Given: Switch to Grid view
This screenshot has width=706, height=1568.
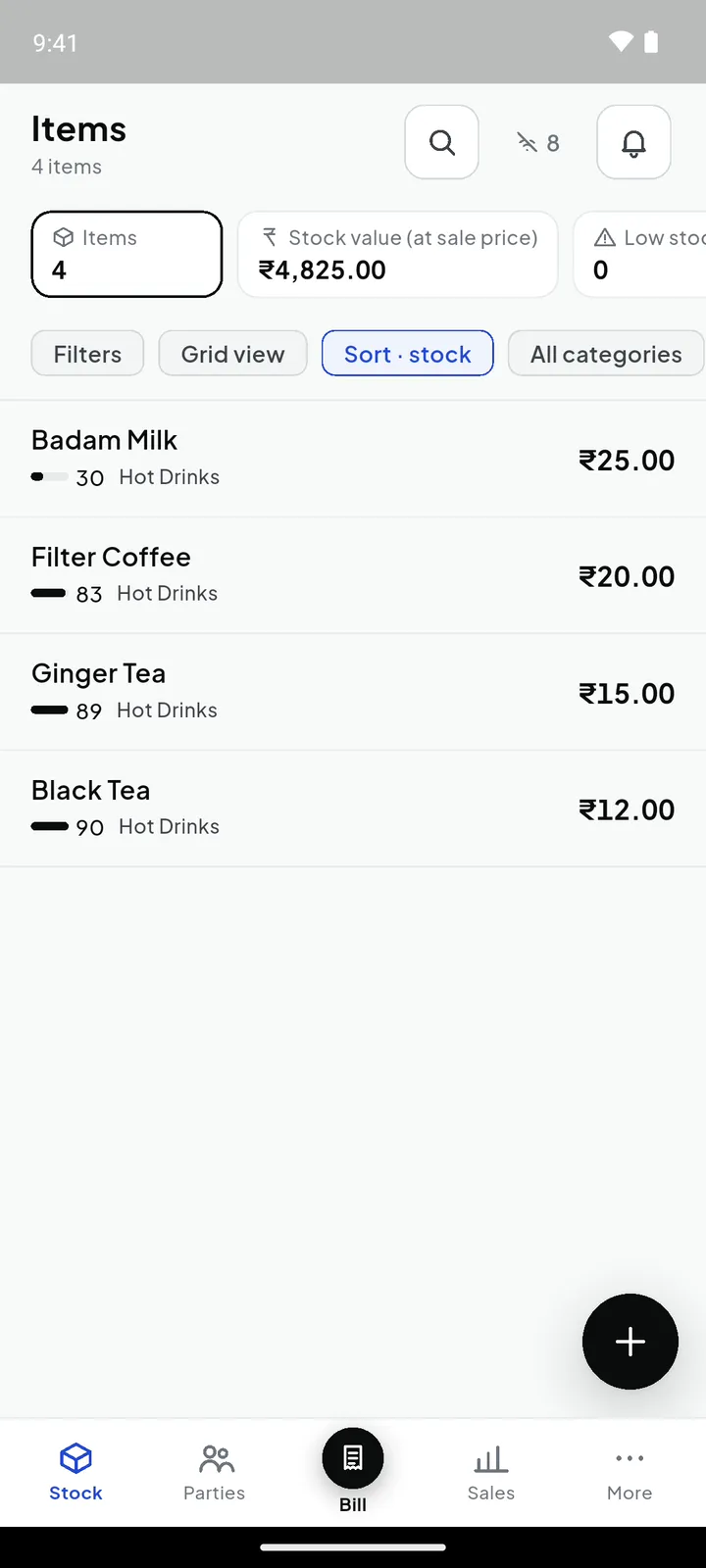Looking at the screenshot, I should tap(232, 354).
